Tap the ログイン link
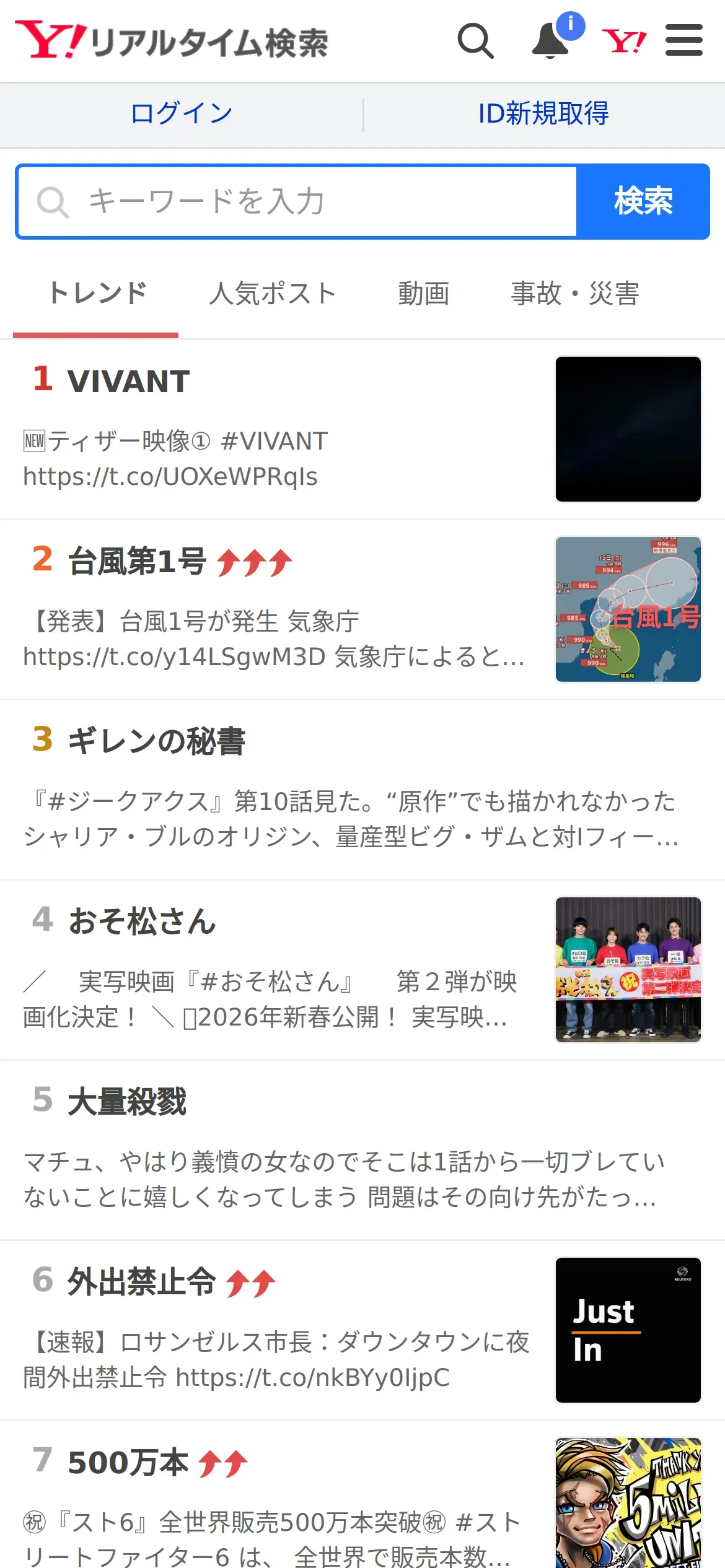The height and width of the screenshot is (1568, 725). pos(182,114)
